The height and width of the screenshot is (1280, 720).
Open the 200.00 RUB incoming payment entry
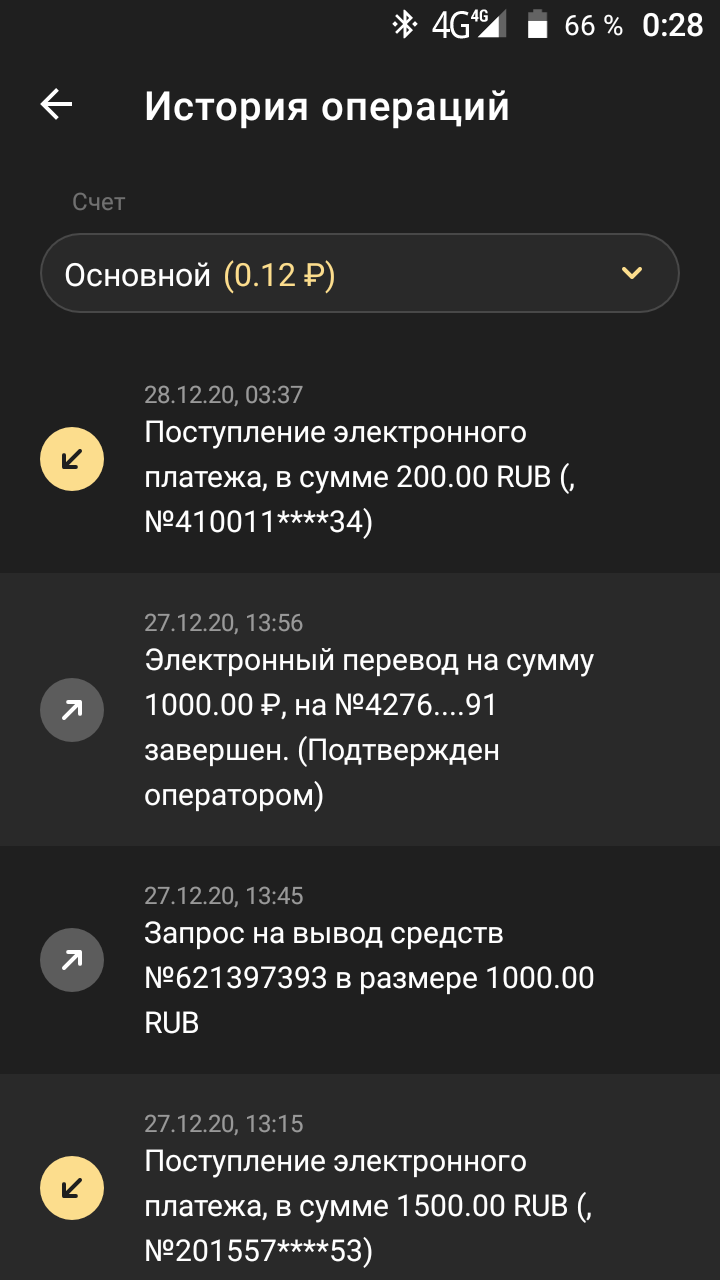360,476
